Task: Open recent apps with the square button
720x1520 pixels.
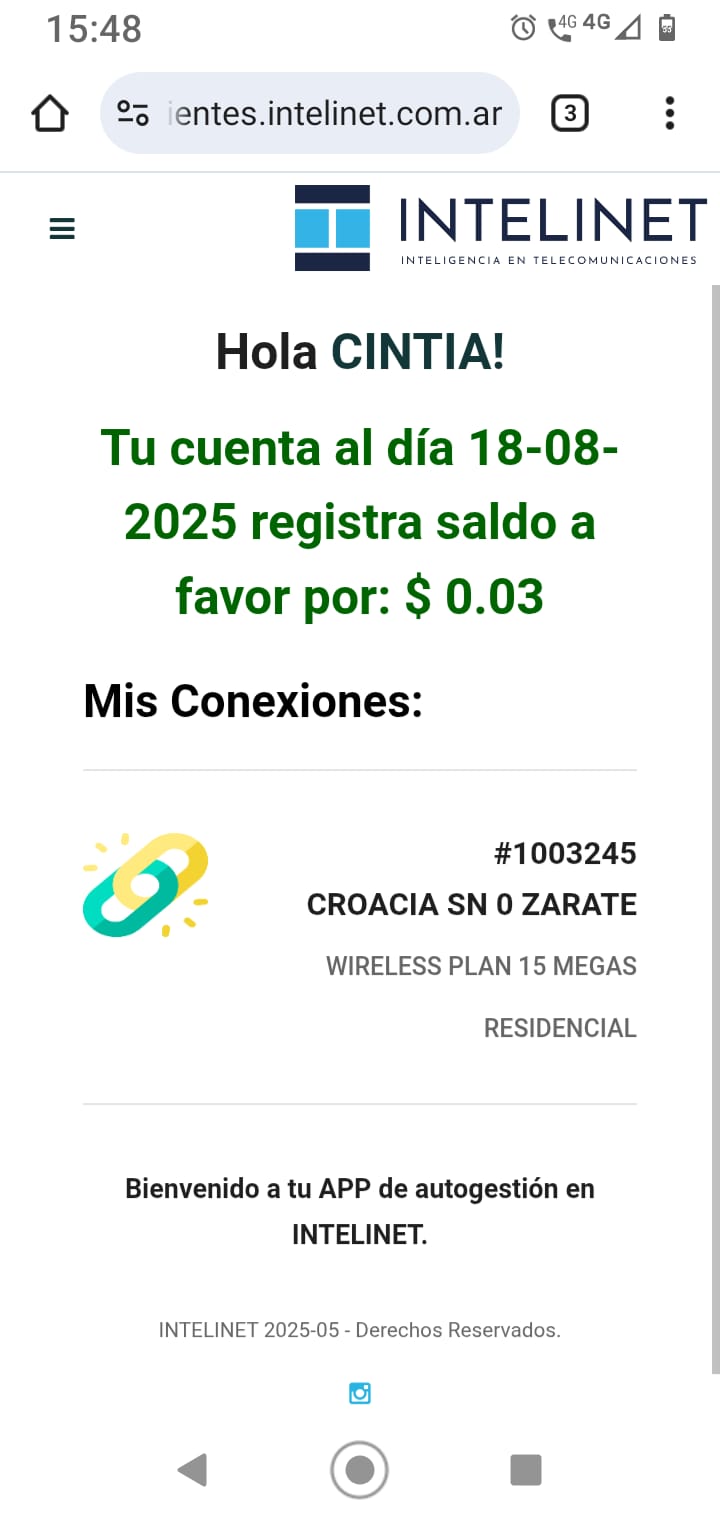Action: pyautogui.click(x=526, y=1470)
